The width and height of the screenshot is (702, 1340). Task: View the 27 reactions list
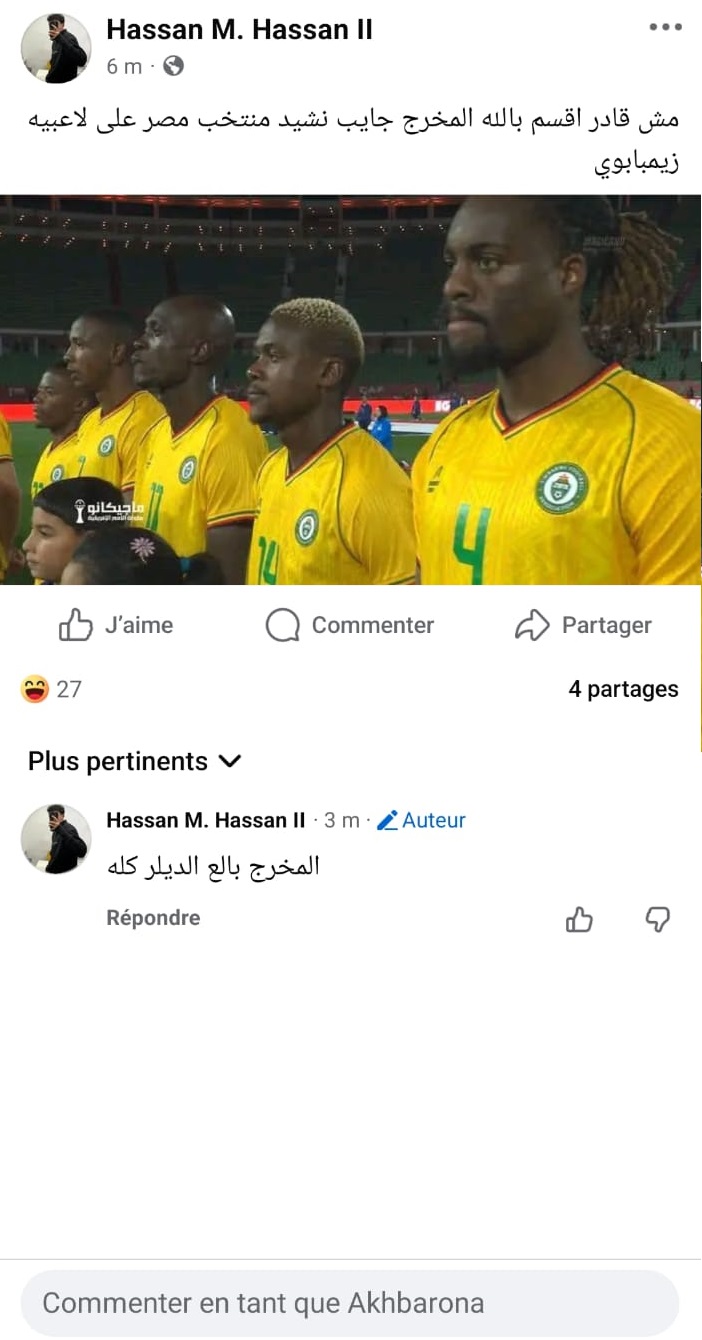click(52, 689)
